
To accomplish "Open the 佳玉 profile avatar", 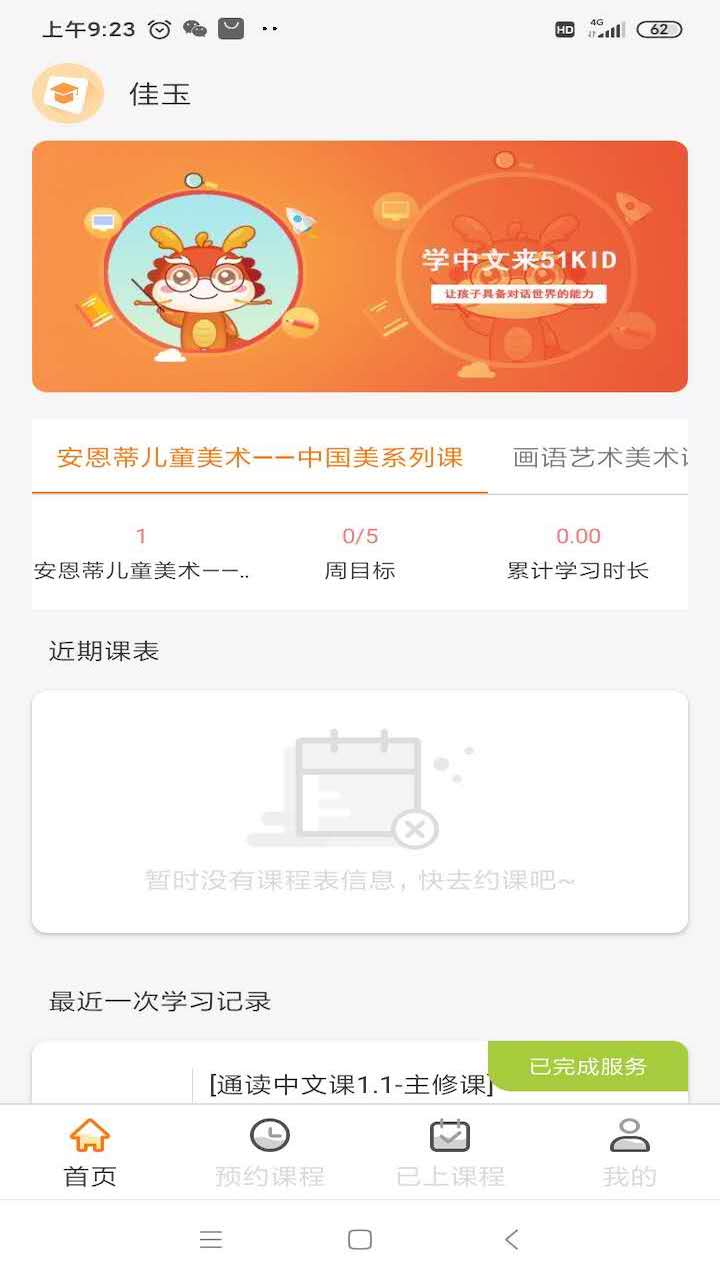I will point(68,94).
